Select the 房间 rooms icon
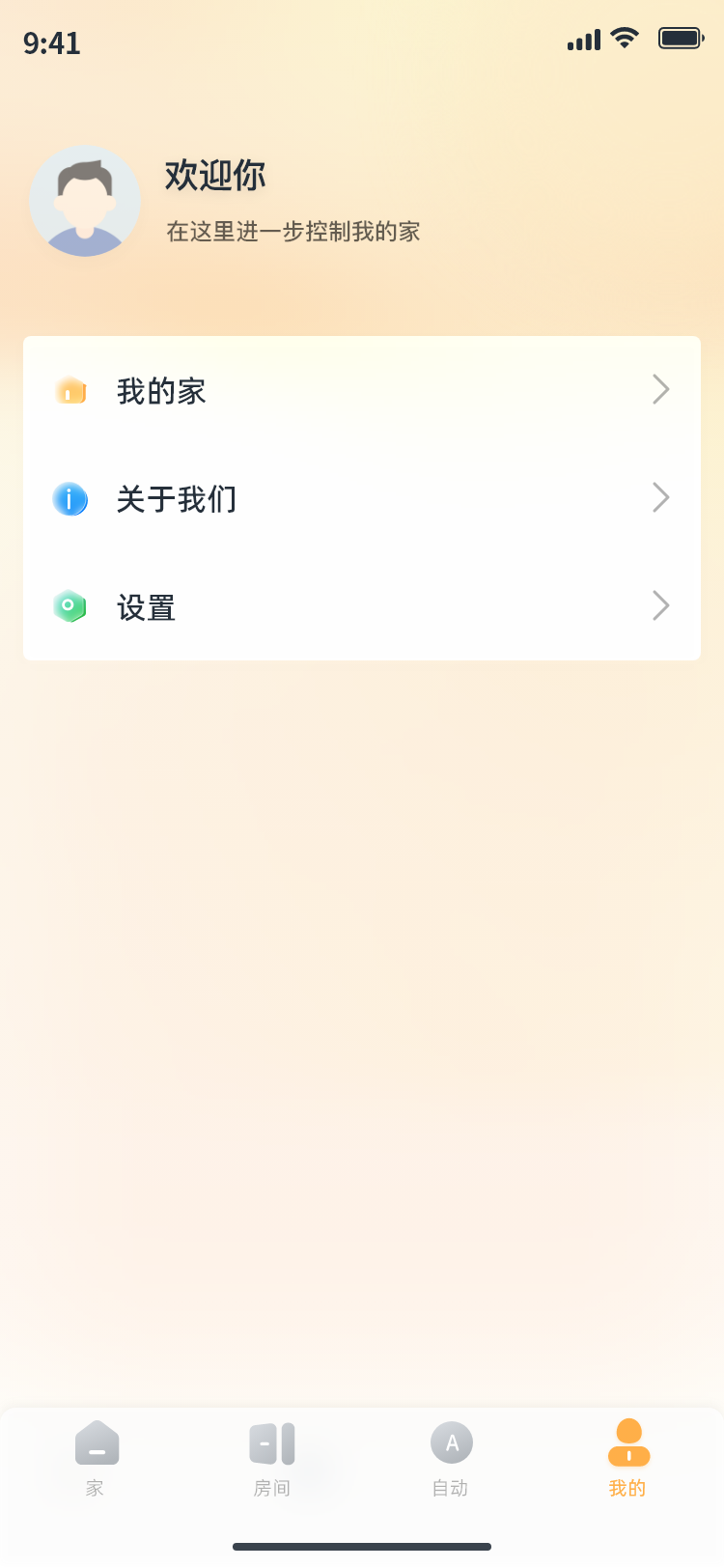724x1568 pixels. click(x=272, y=1442)
